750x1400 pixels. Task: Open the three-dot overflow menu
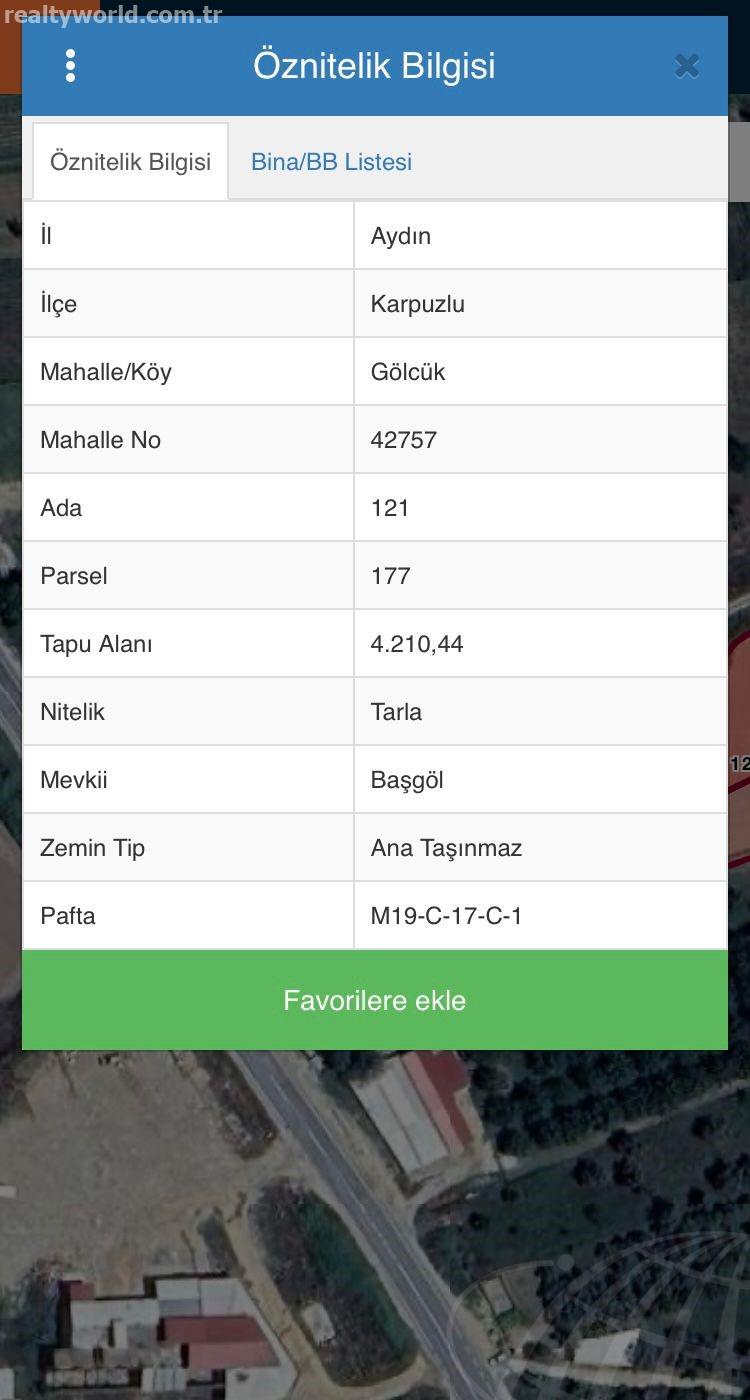click(70, 66)
